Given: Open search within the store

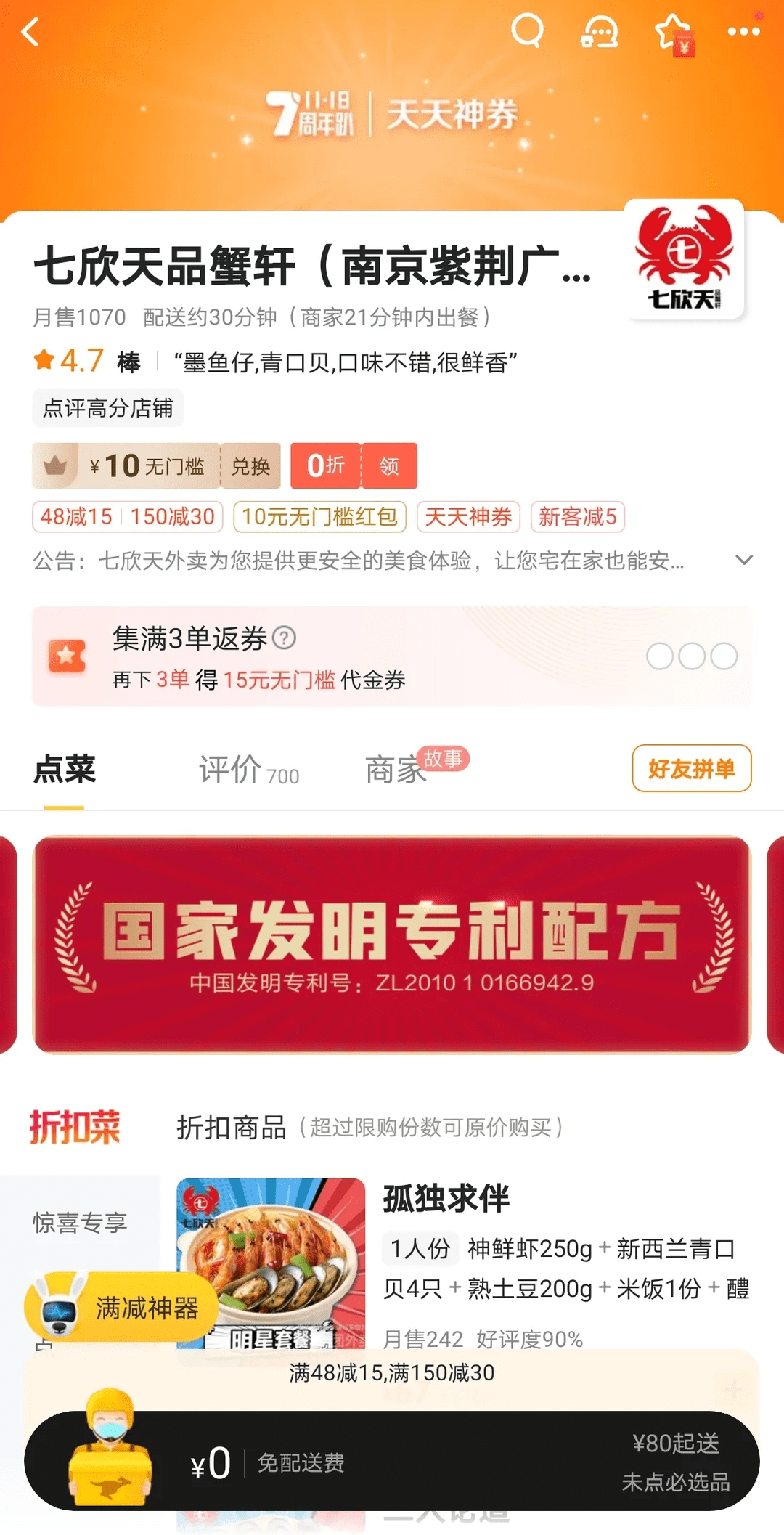Looking at the screenshot, I should click(528, 31).
